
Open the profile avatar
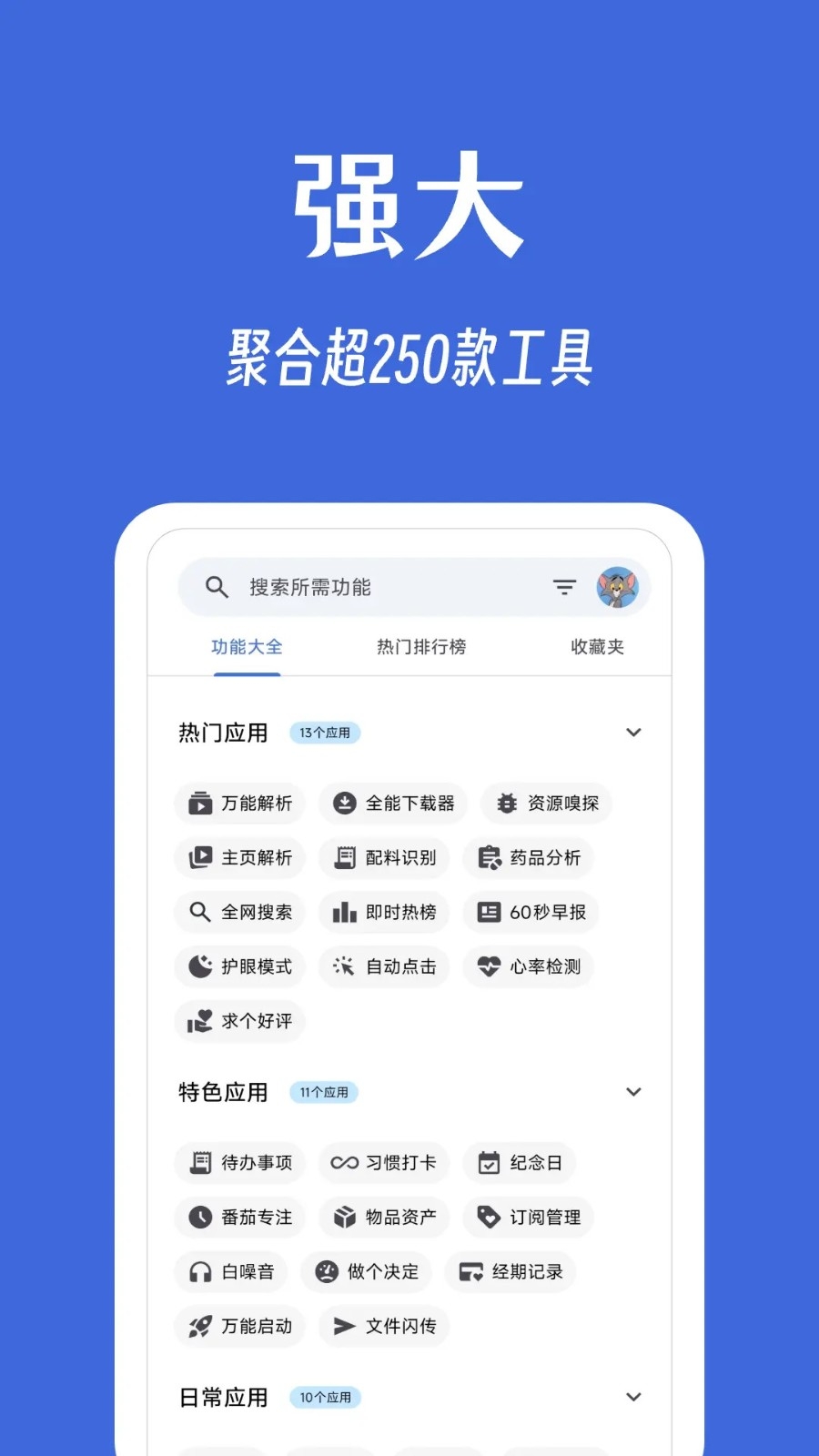[618, 587]
